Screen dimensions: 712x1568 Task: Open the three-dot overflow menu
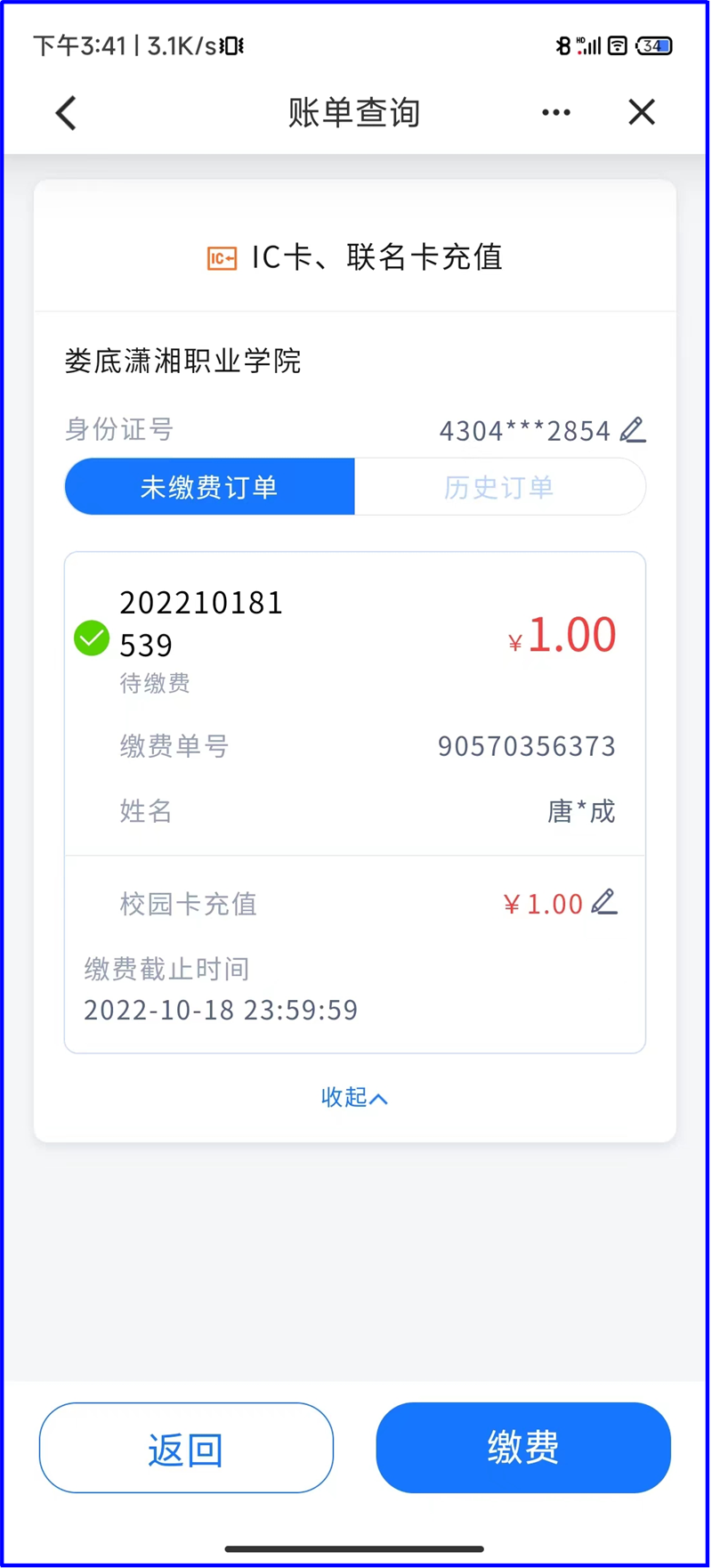click(556, 112)
